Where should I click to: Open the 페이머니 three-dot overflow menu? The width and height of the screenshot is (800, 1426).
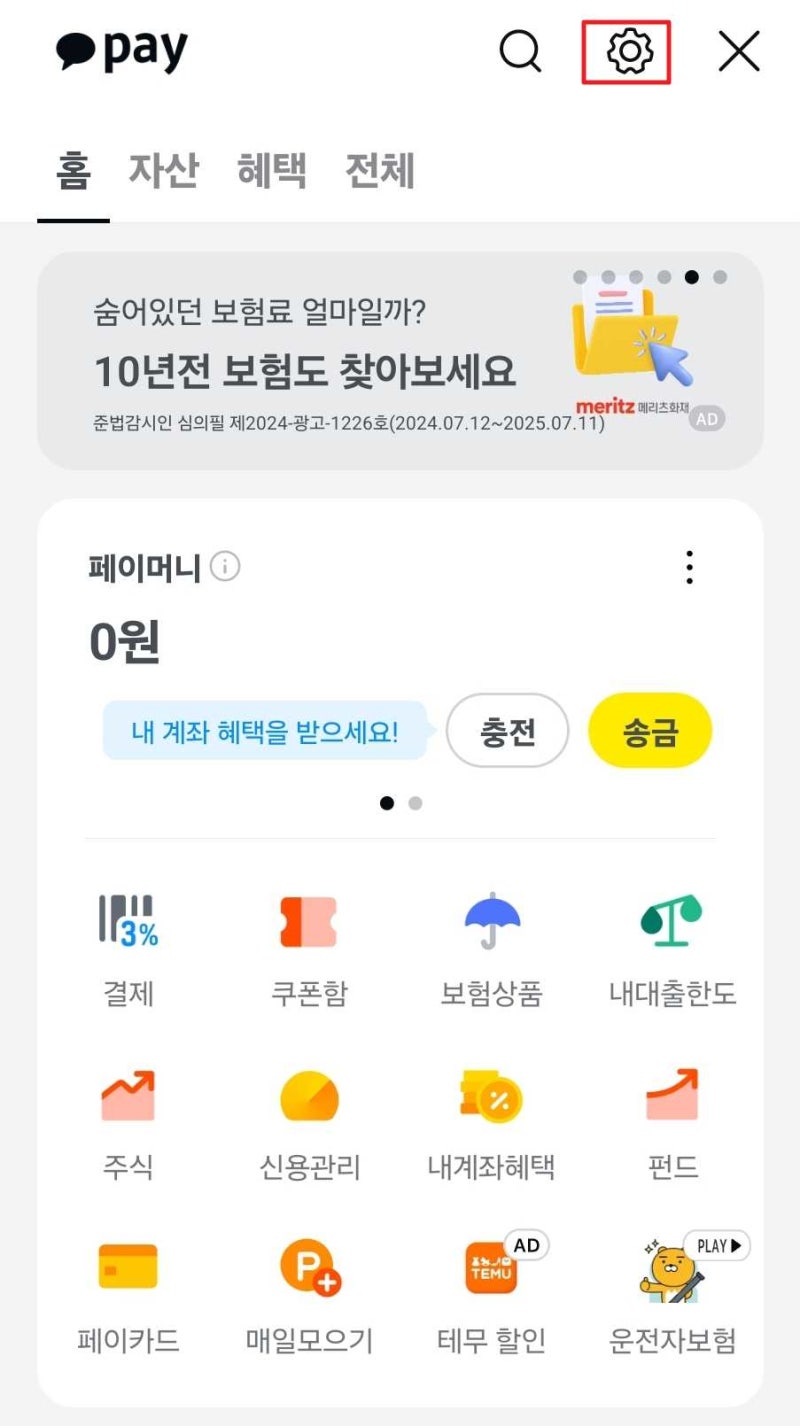(689, 567)
